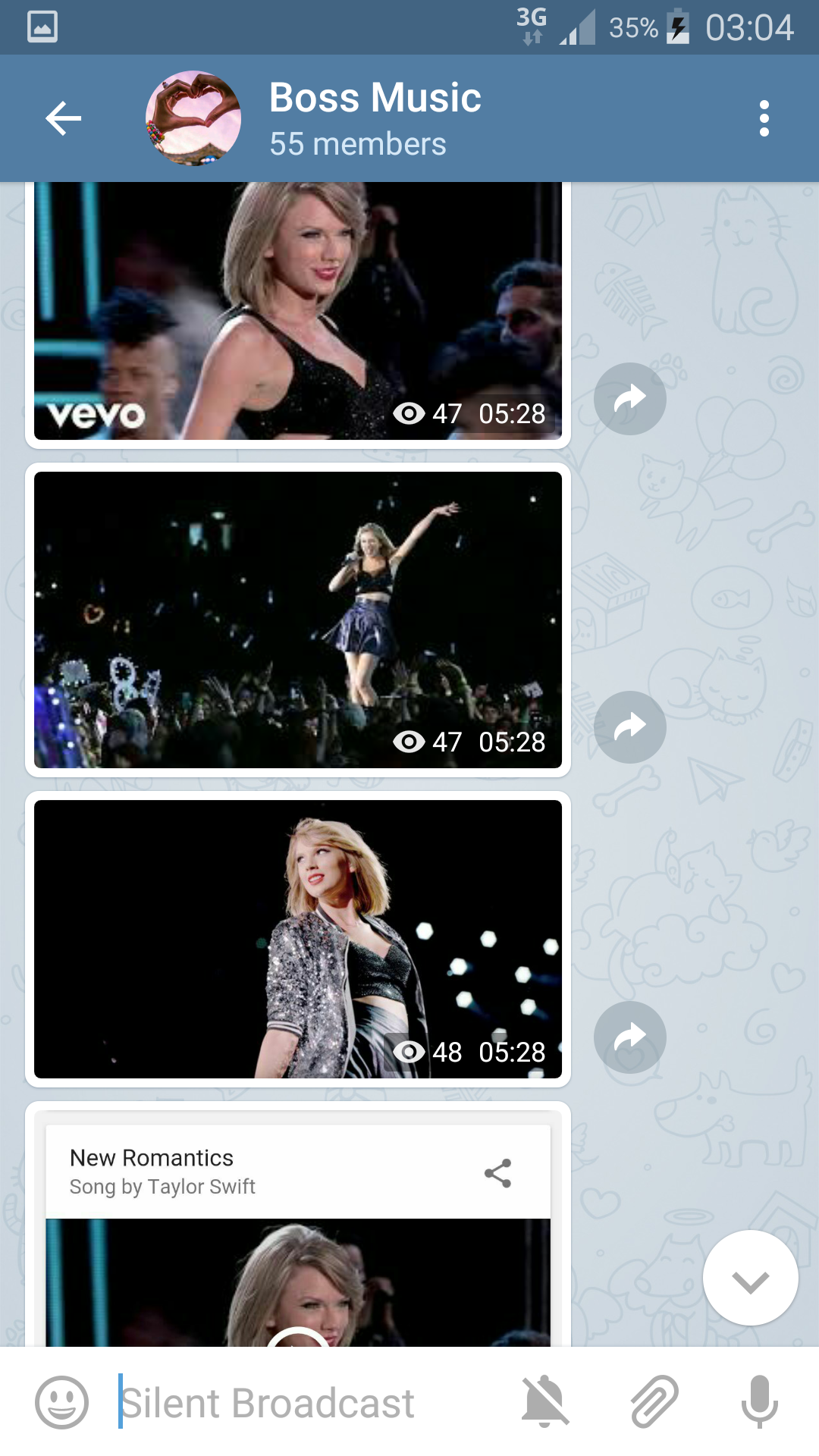Record a voice message with microphone

(x=760, y=1402)
